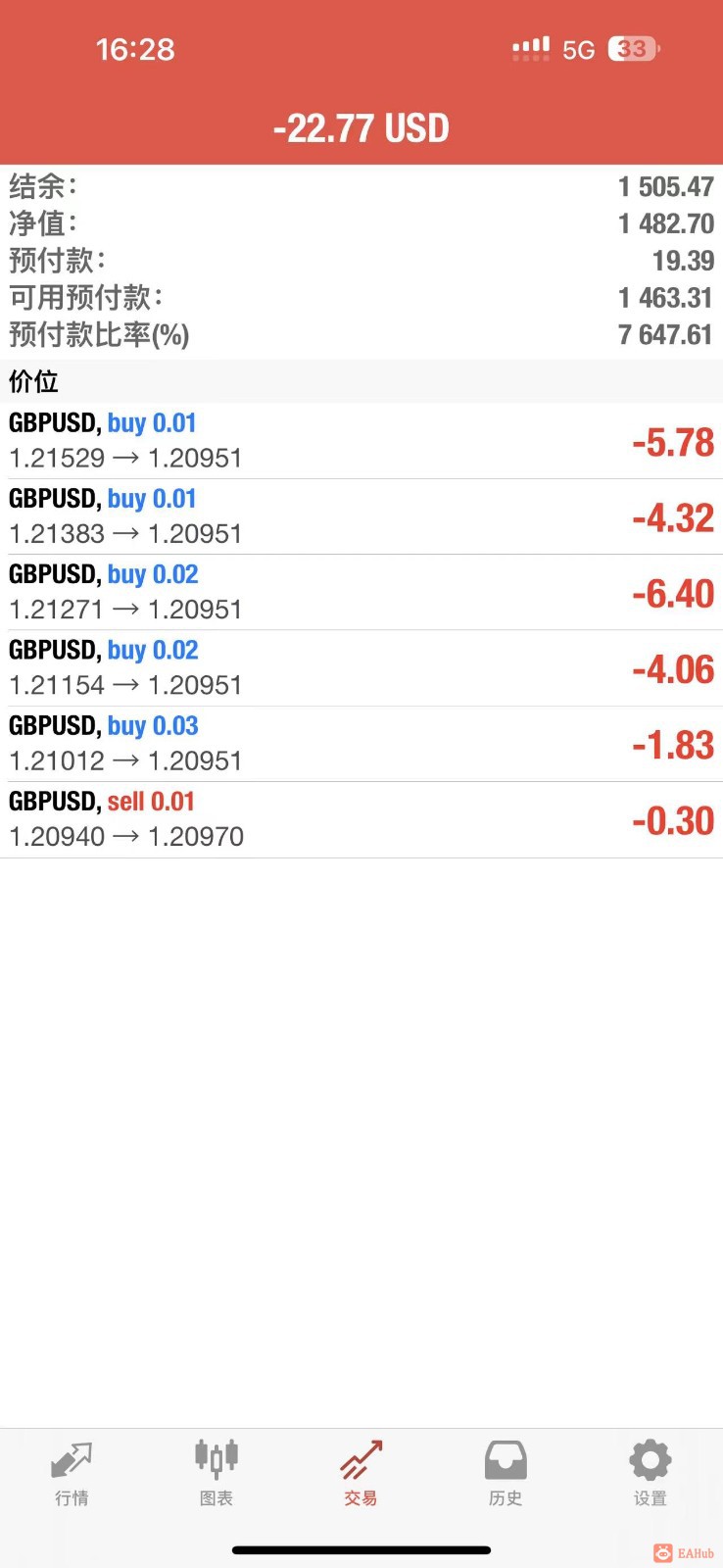Open the GBPUSD buy position at 1.21529
The image size is (723, 1568).
tap(361, 441)
